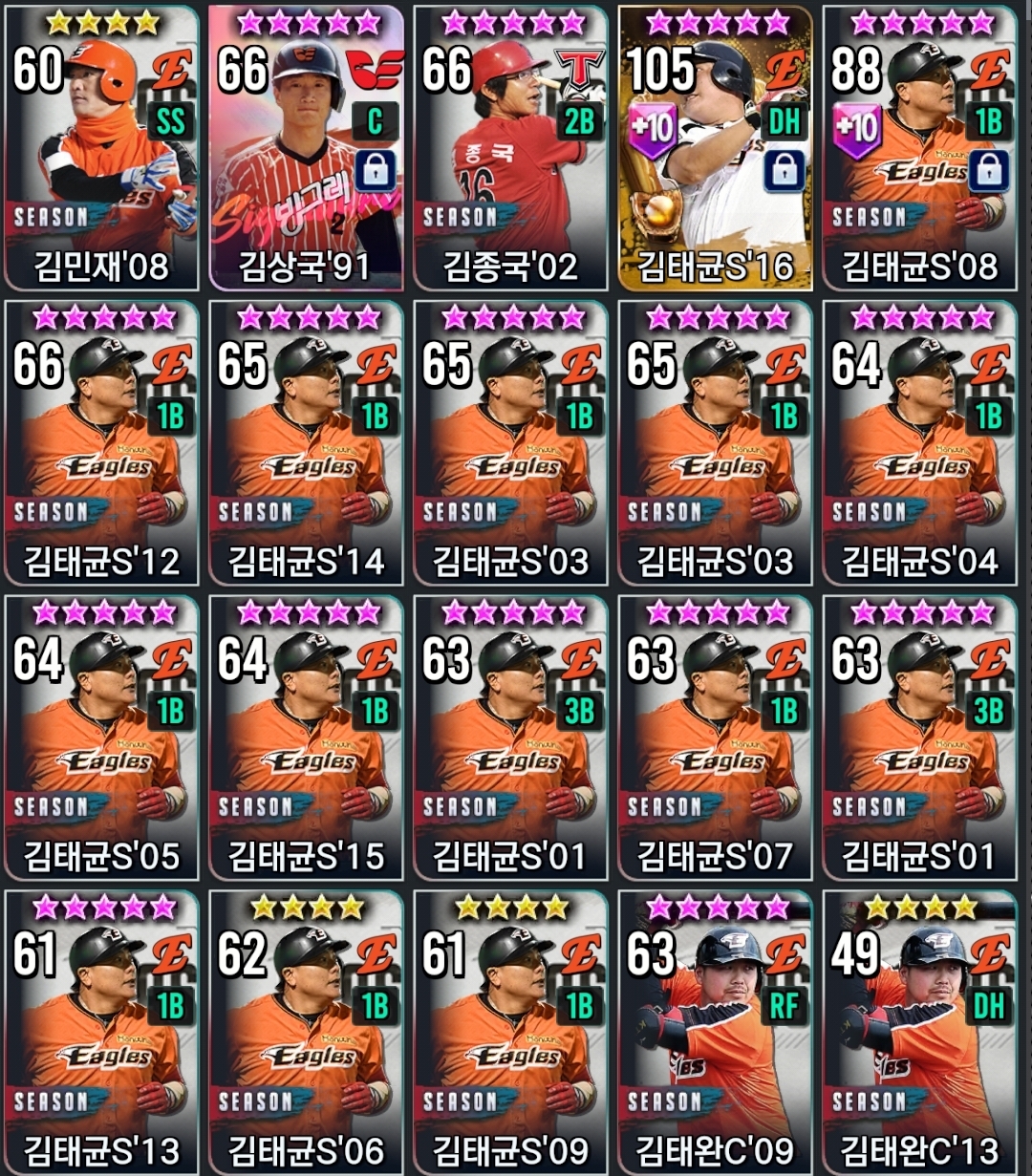Select the four-star 김태균S'06 card

point(306,1032)
